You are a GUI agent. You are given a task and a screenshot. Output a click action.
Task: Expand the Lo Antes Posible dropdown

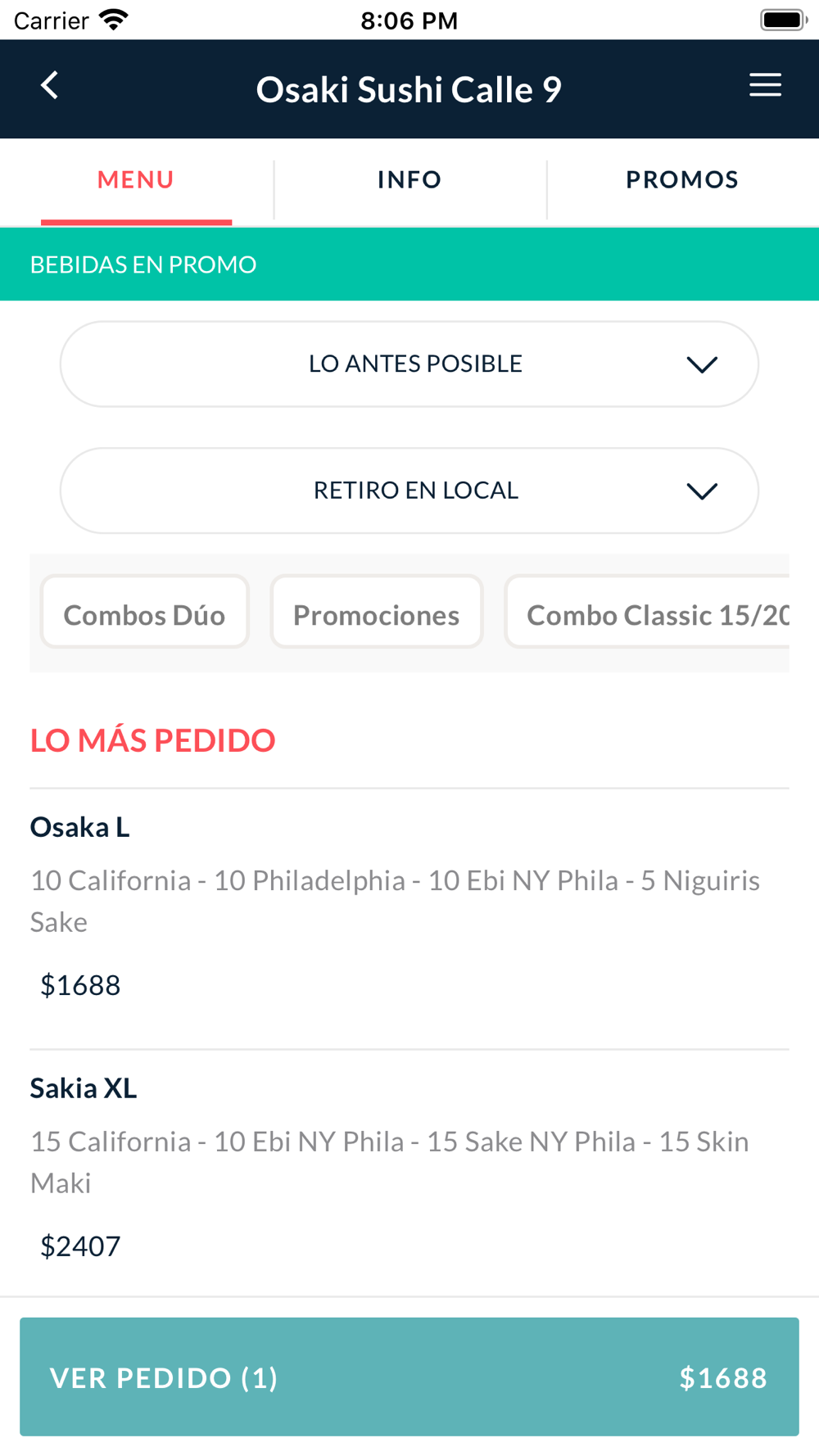(409, 364)
